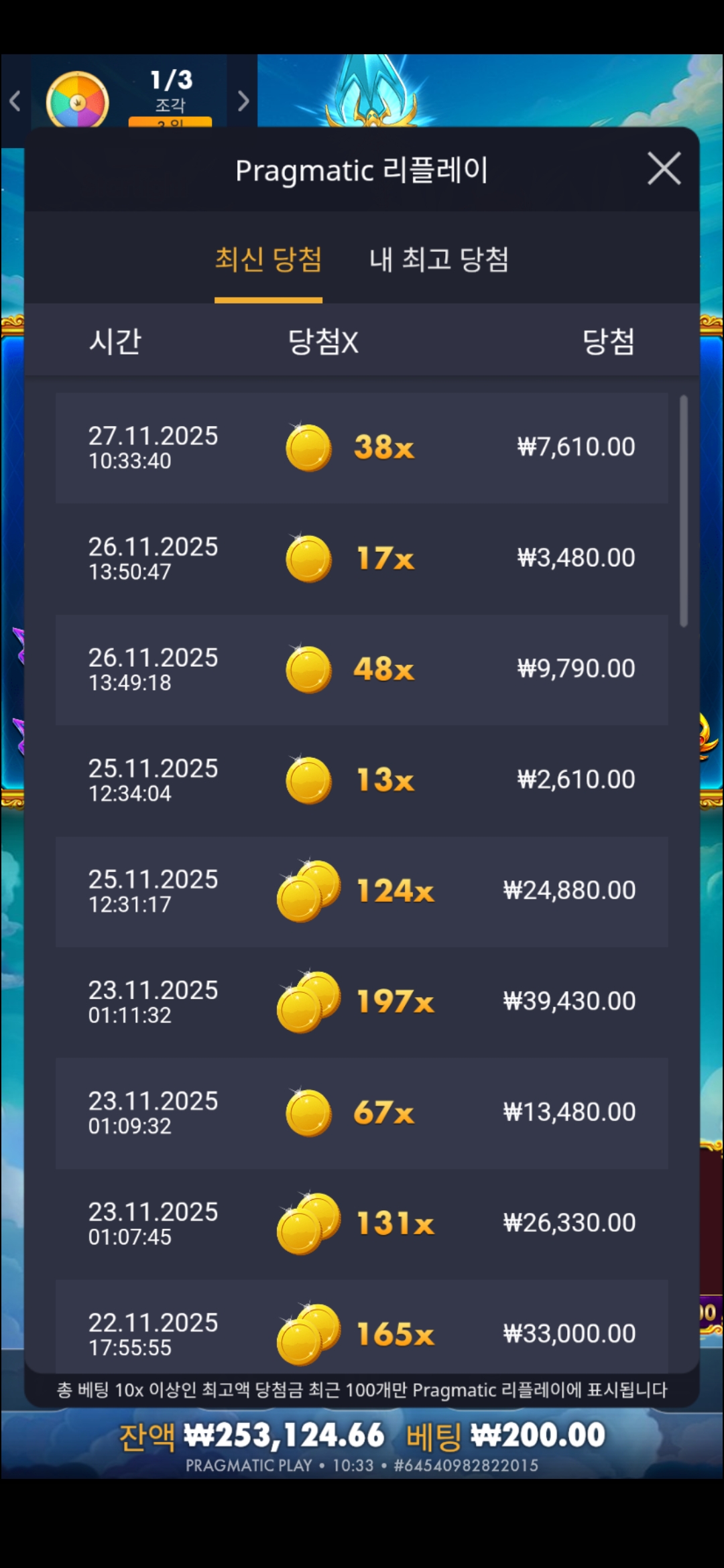
Task: View the 13x replay from 12:34:04
Action: pos(361,780)
